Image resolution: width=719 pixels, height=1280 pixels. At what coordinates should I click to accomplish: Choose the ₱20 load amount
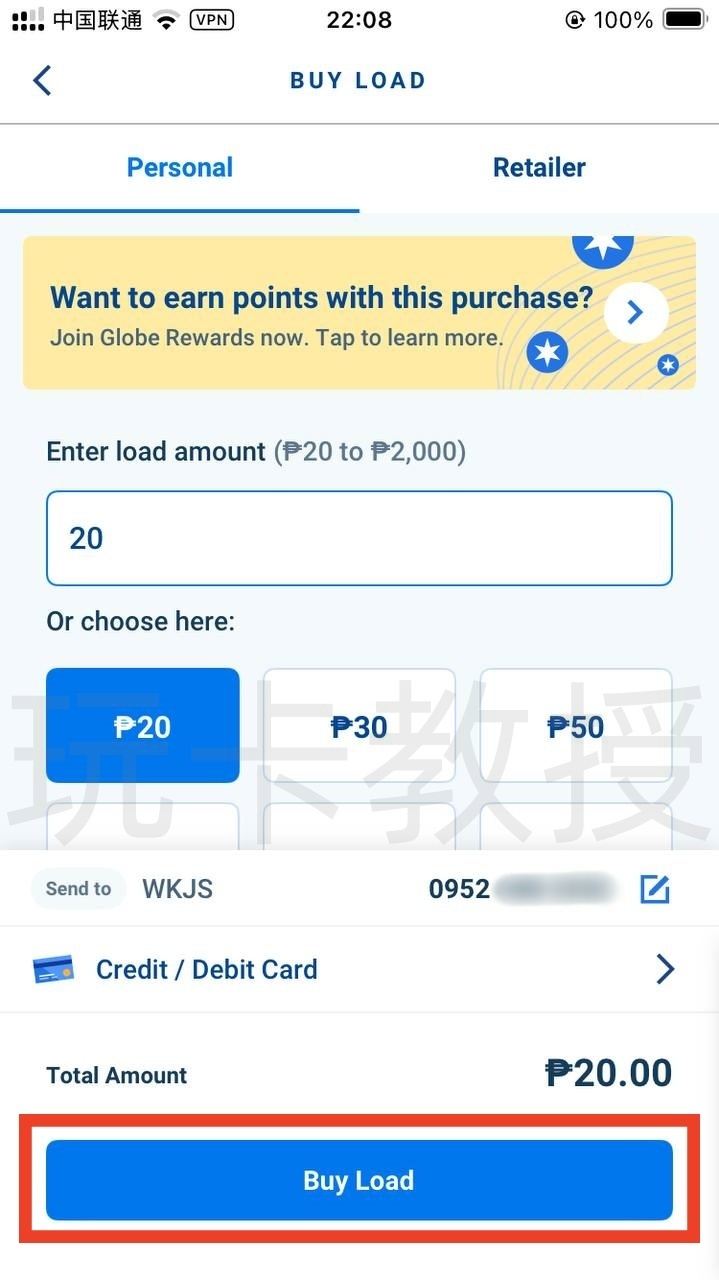pyautogui.click(x=143, y=726)
